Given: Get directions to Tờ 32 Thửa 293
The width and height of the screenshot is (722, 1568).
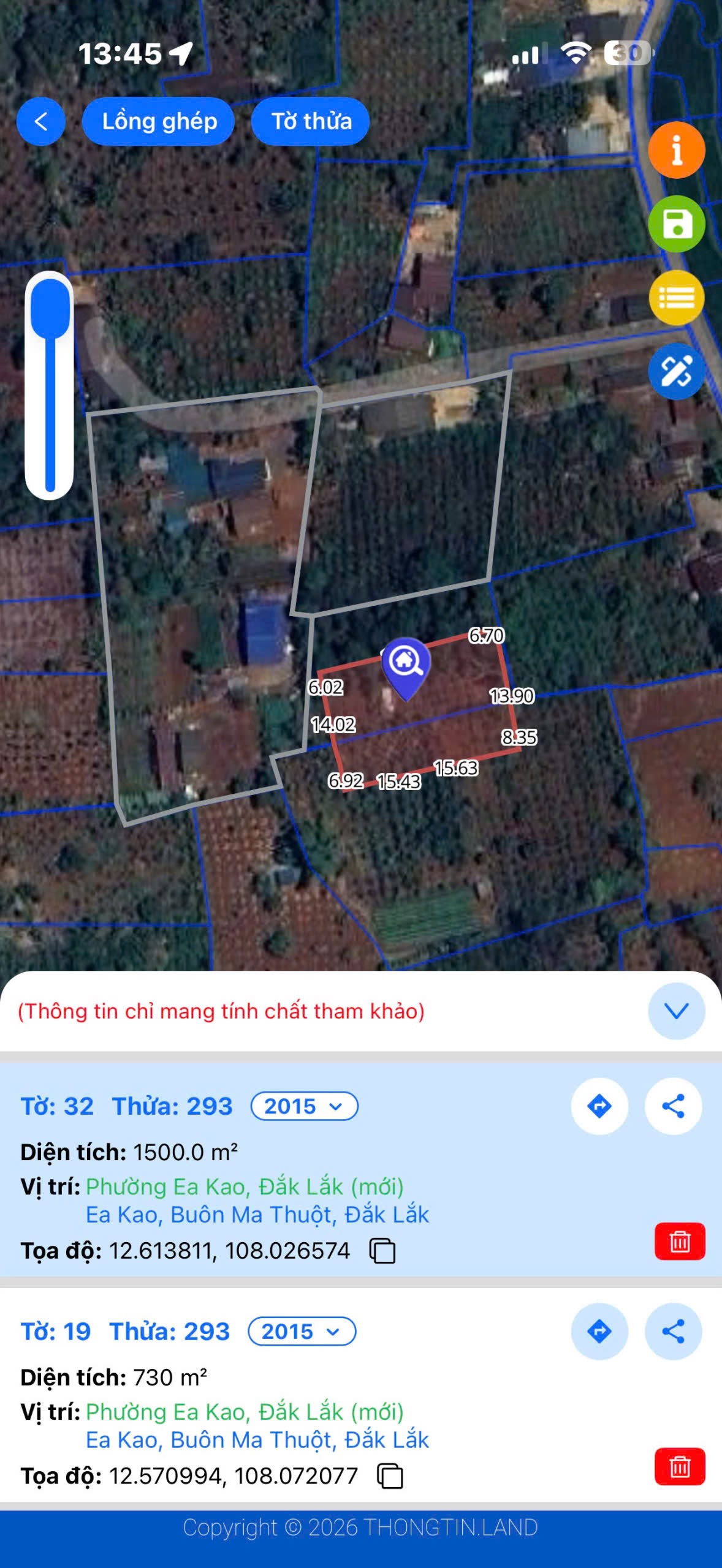Looking at the screenshot, I should tap(599, 1106).
